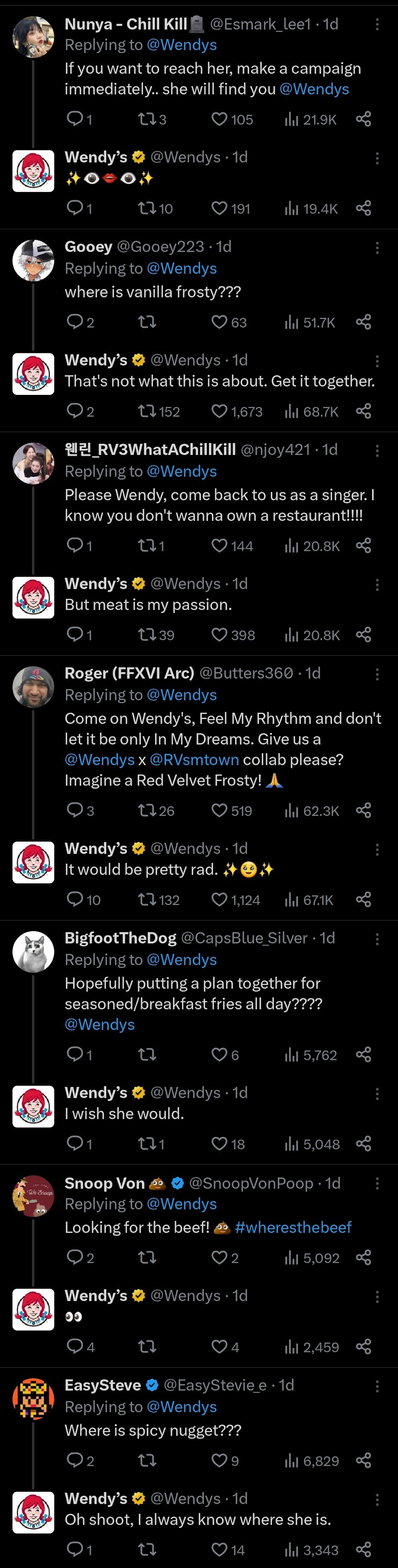
Task: Open the #wheresthebeef hashtag
Action: [293, 1227]
